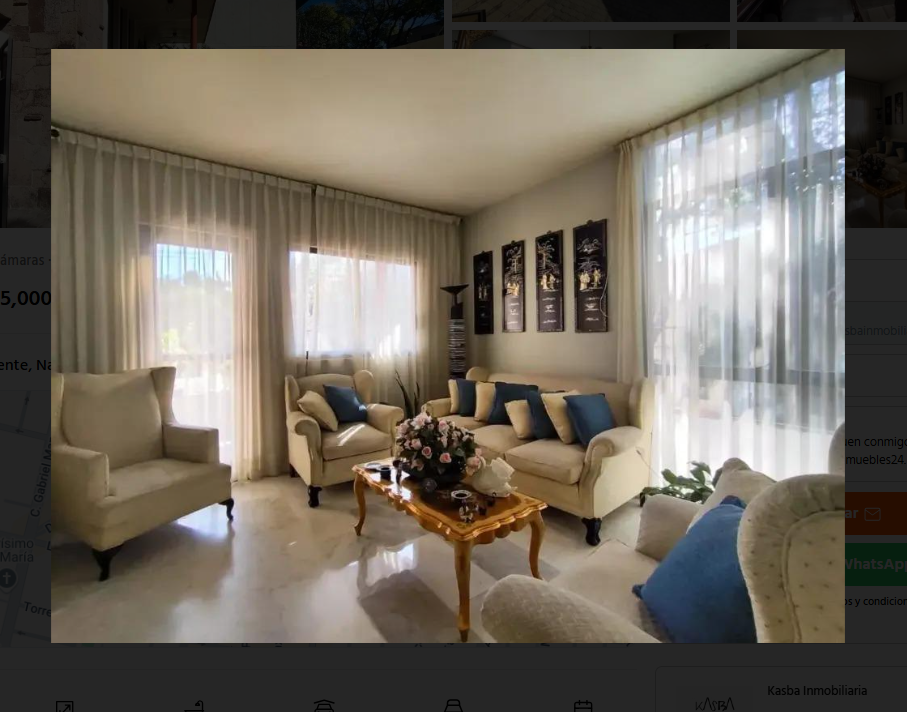
Task: Tap the enlarged living room photo
Action: click(448, 345)
